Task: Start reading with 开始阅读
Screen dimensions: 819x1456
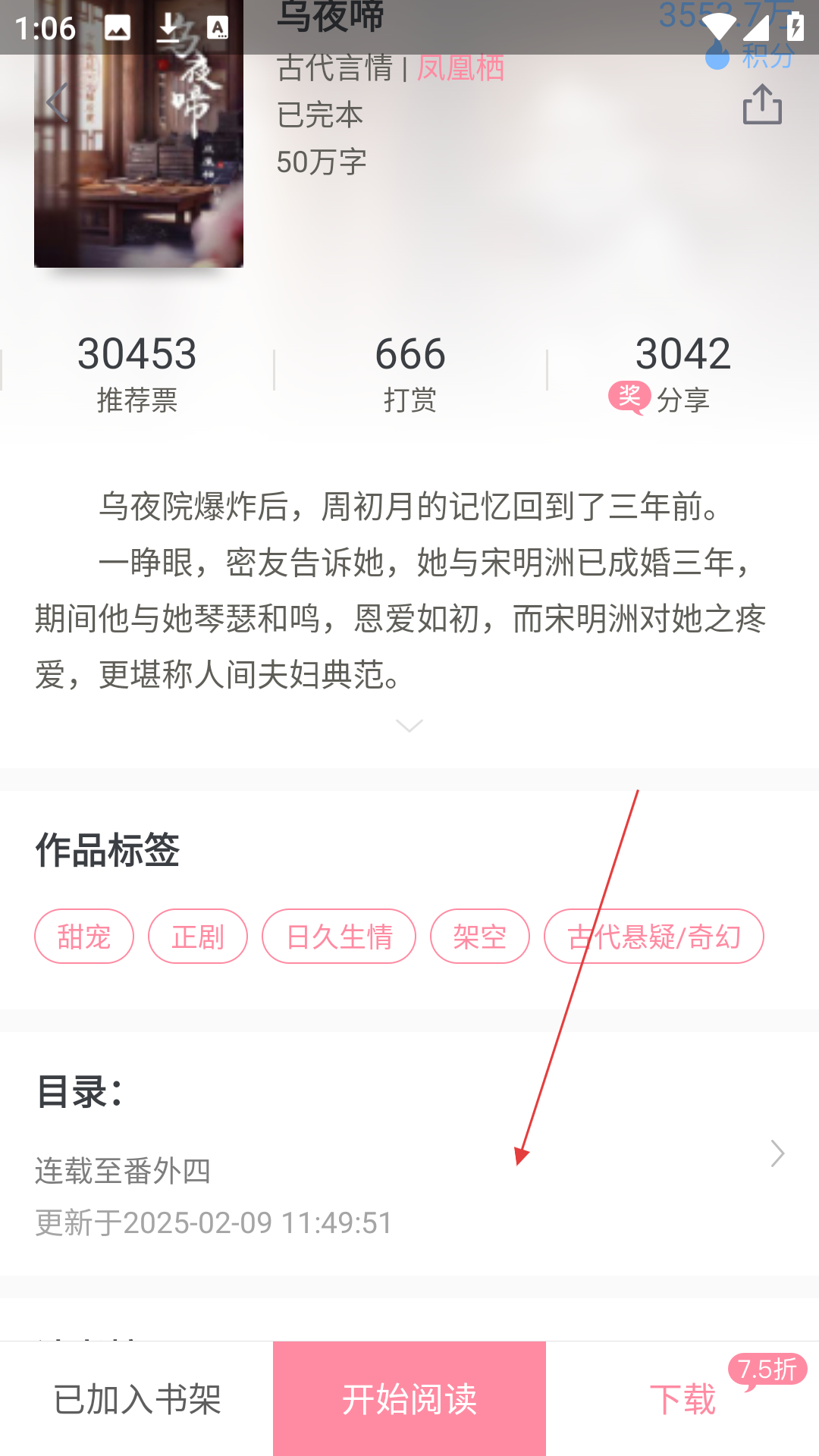Action: coord(409,1399)
